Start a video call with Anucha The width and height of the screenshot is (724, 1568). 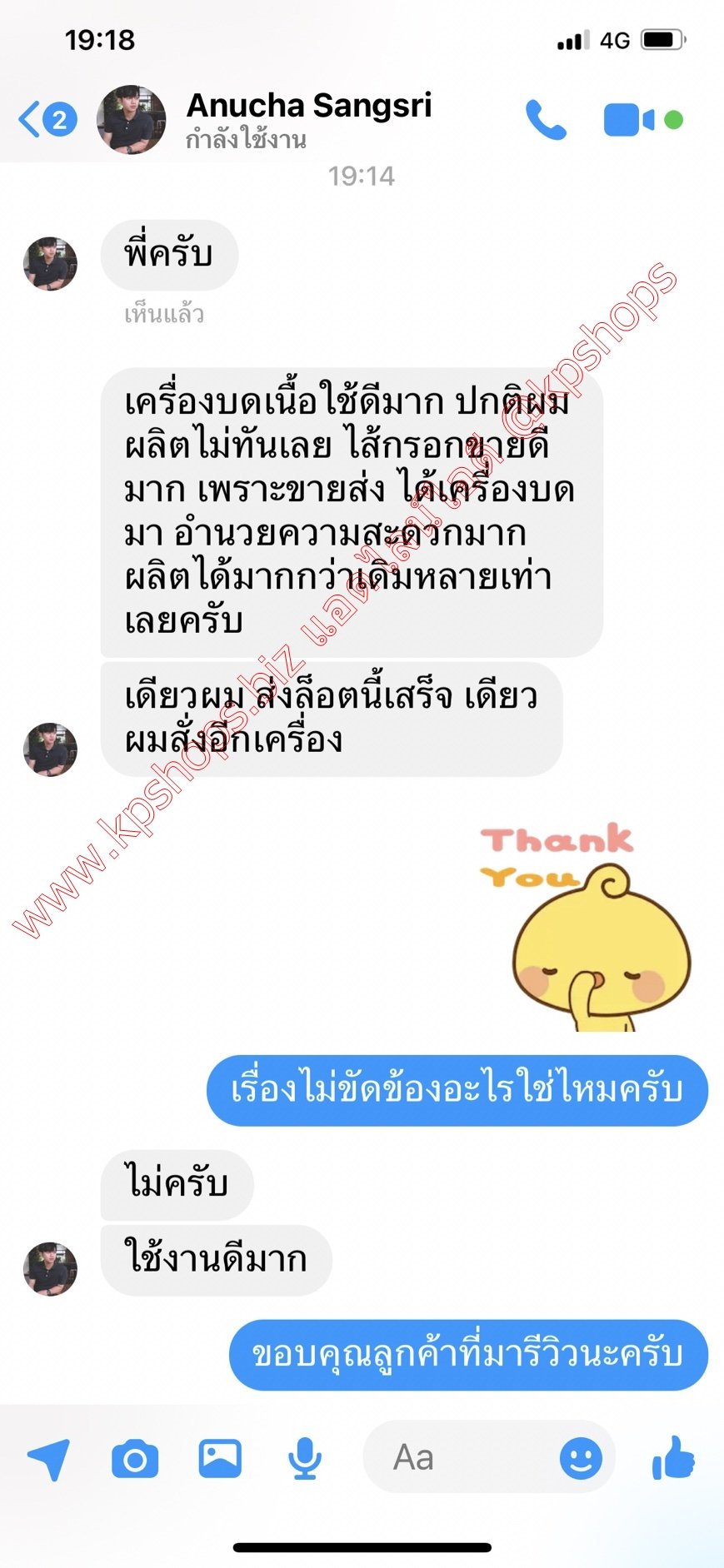click(629, 120)
